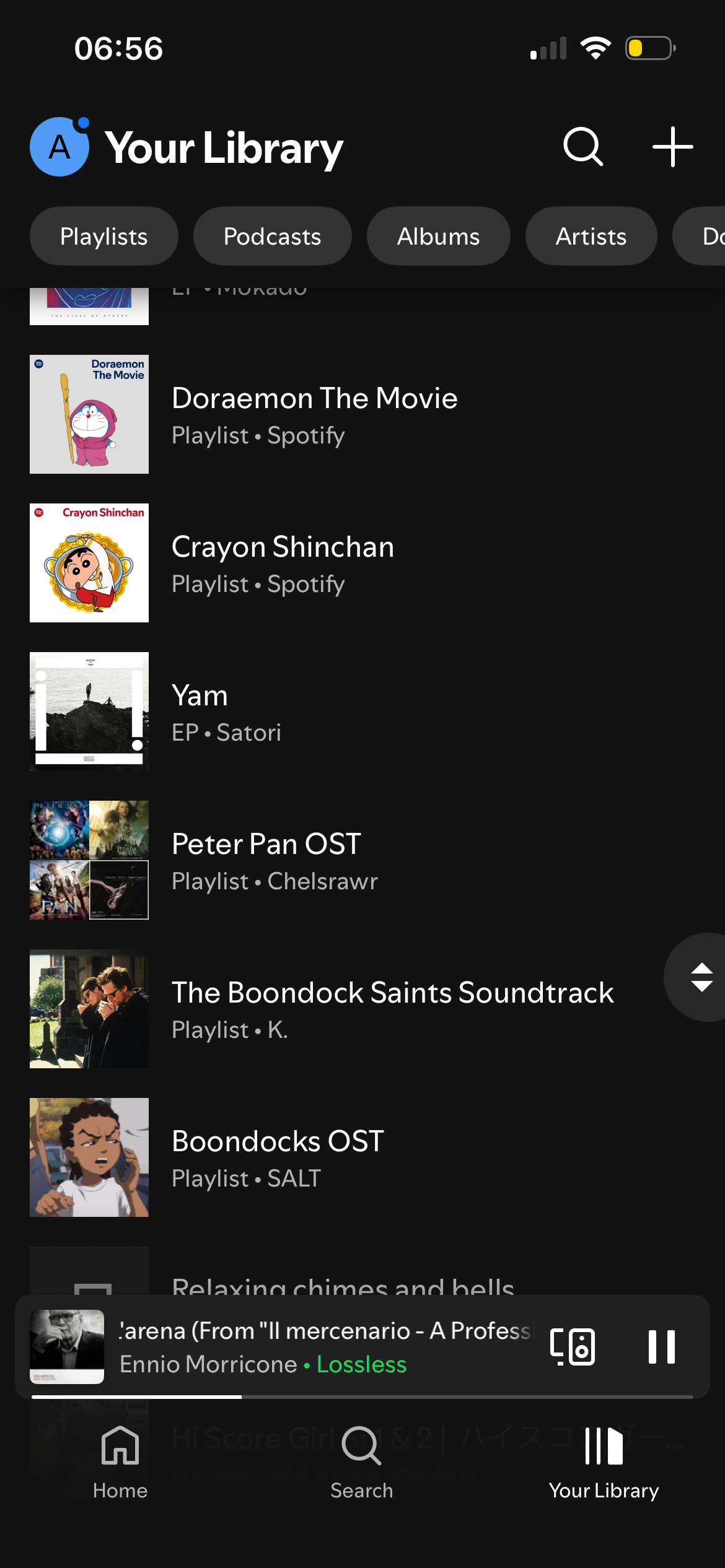Screen dimensions: 725x1568
Task: Open The Boondock Saints Soundtrack playlist
Action: [x=392, y=1009]
